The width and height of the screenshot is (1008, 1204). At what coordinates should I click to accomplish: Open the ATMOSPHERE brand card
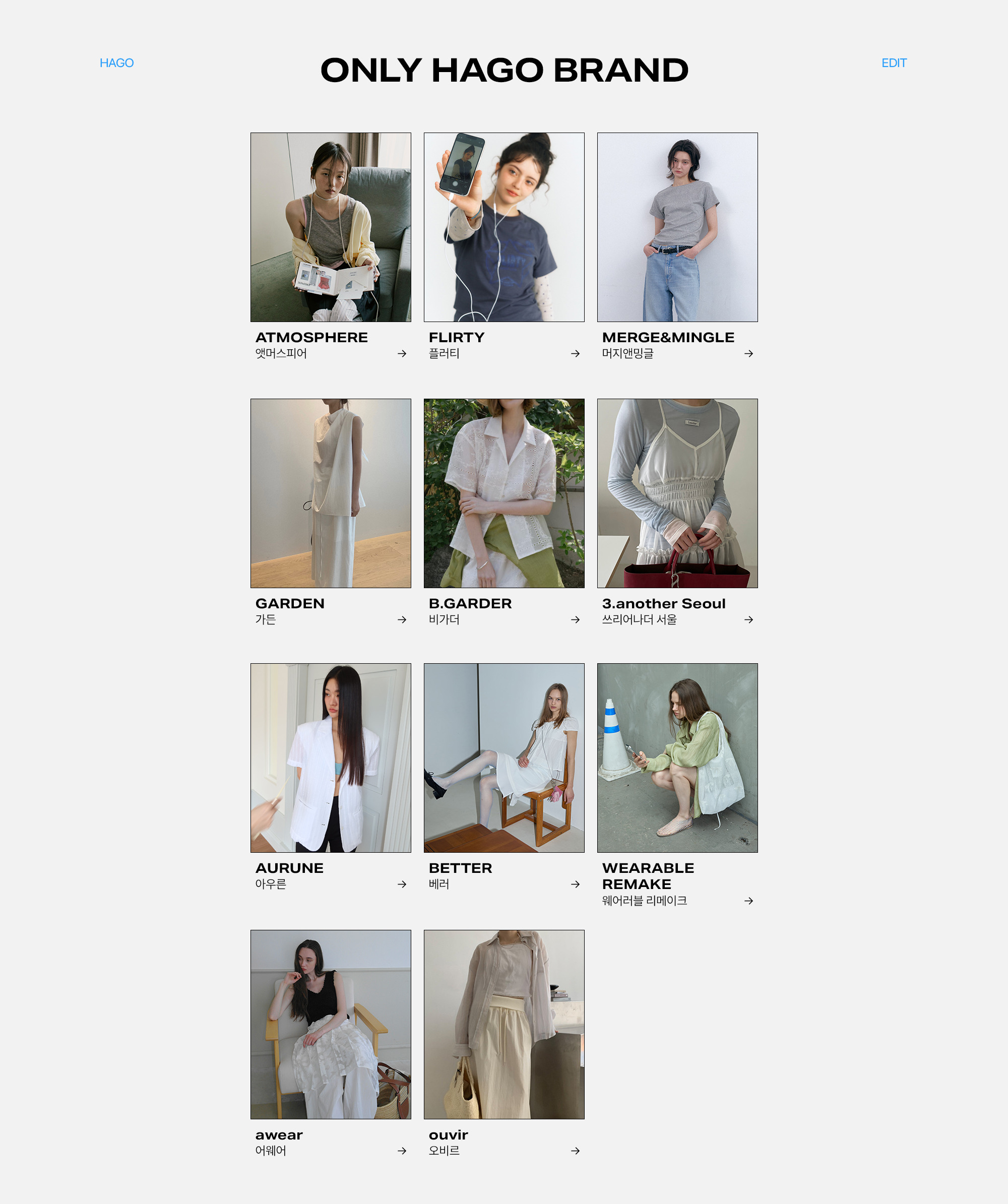coord(330,227)
